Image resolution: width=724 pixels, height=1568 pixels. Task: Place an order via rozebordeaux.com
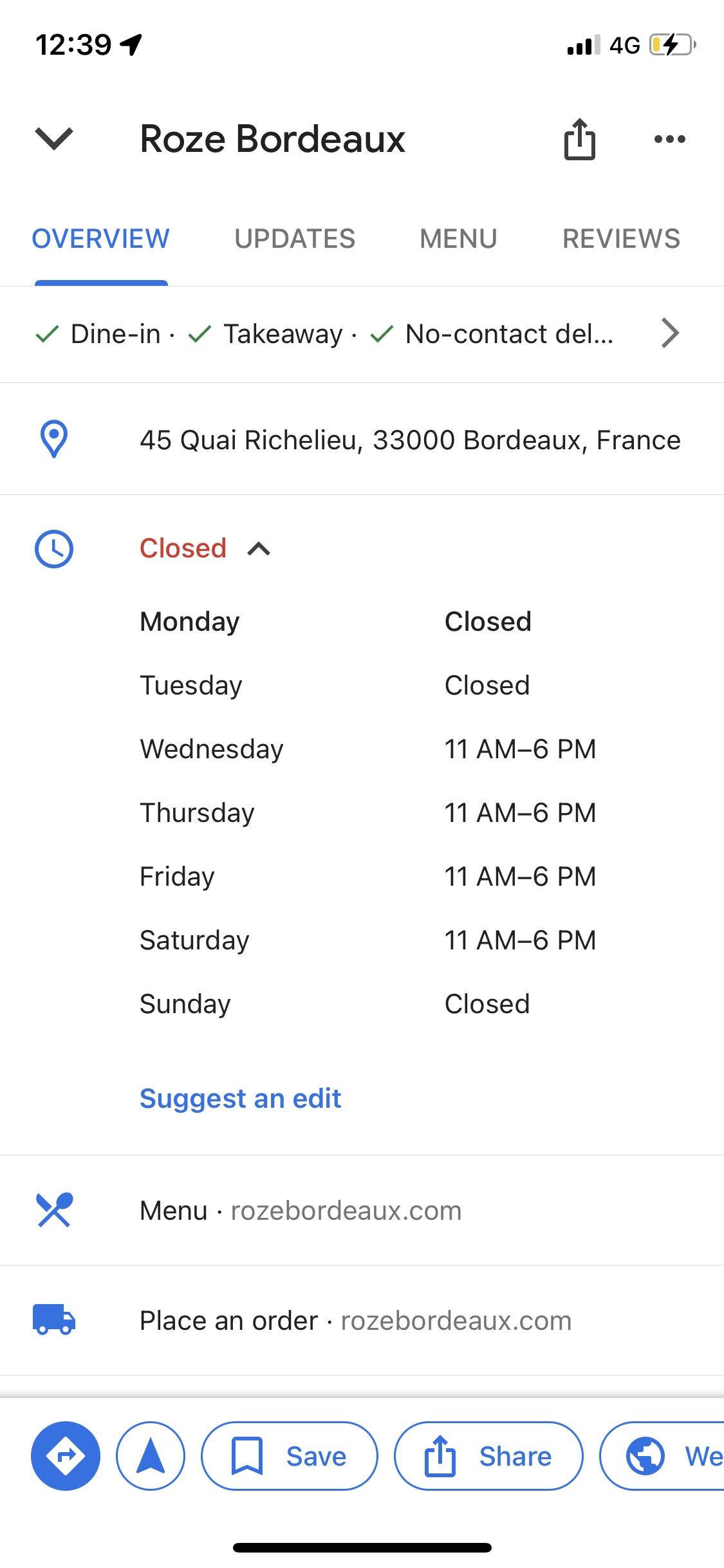tap(355, 1321)
